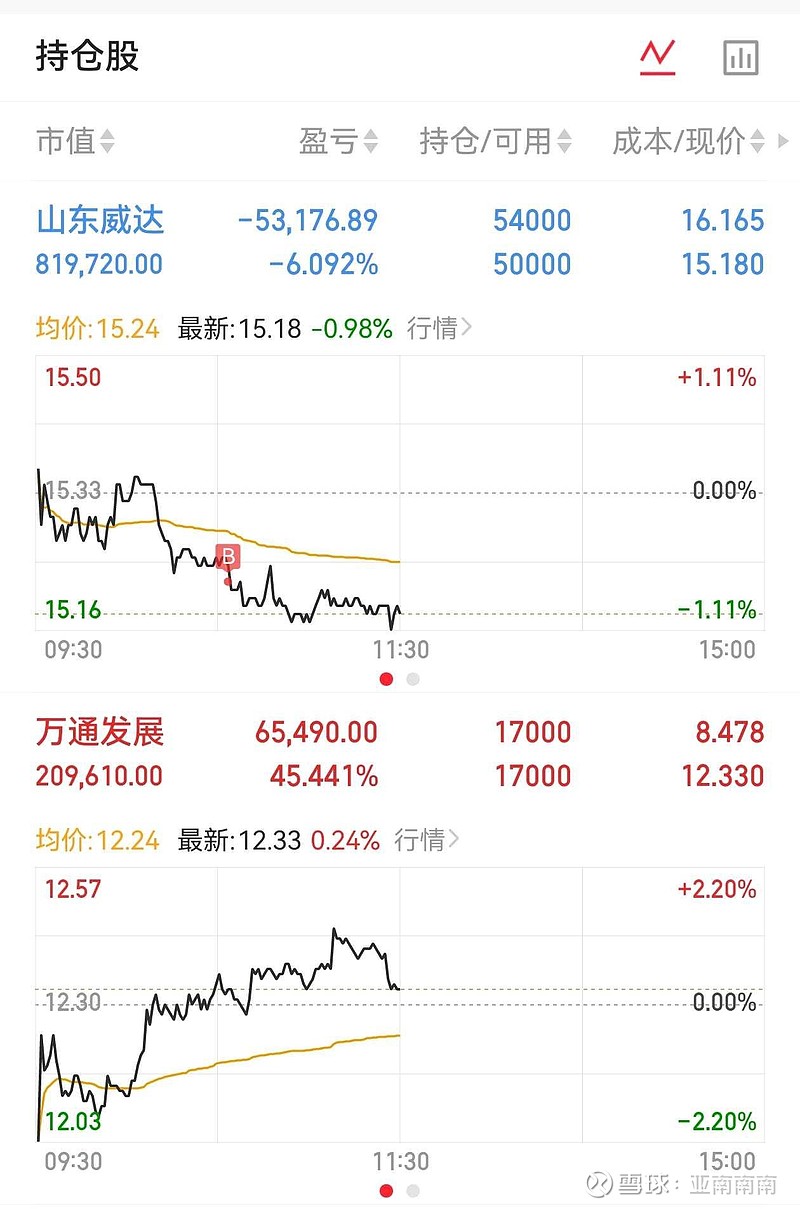Switch to second chart page under 山东威达
800x1209 pixels.
[412, 678]
